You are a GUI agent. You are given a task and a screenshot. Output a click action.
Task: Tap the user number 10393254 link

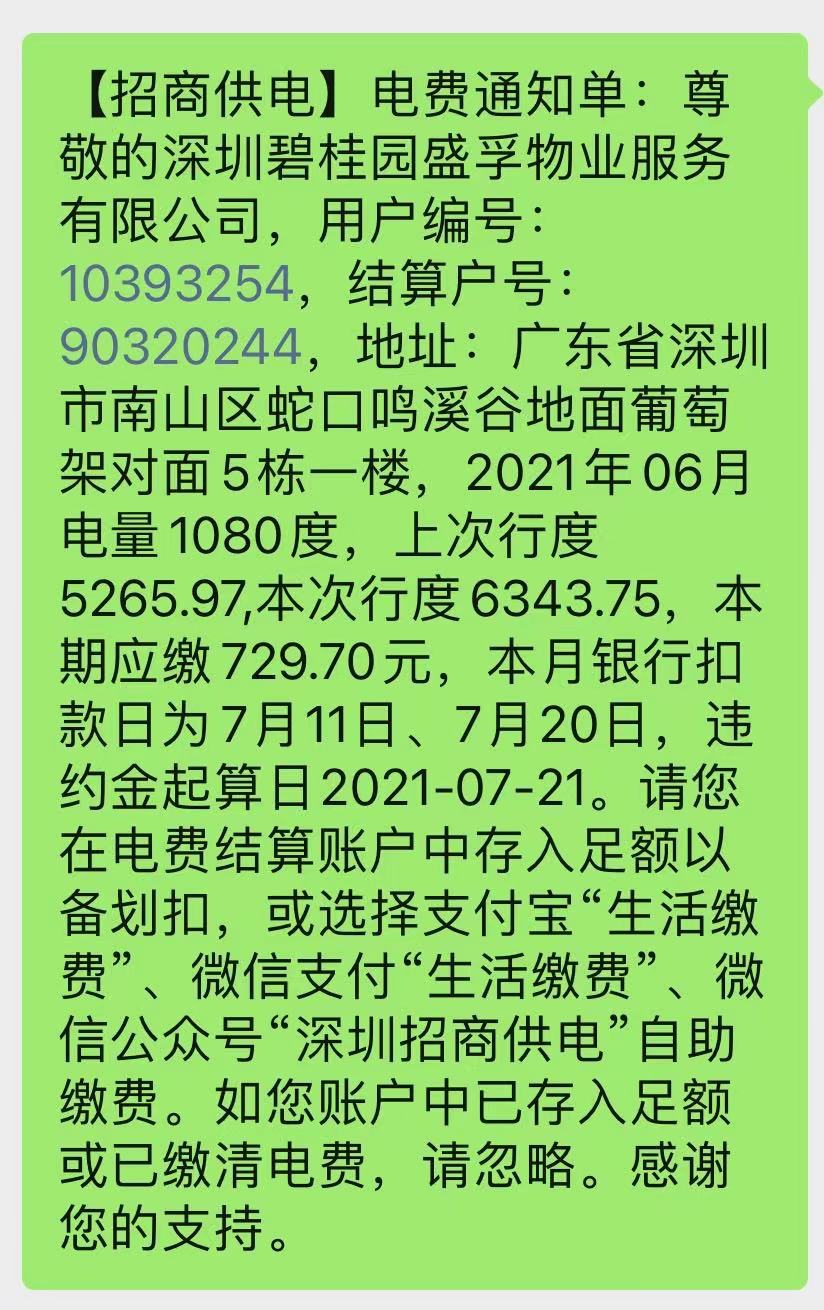pos(177,285)
